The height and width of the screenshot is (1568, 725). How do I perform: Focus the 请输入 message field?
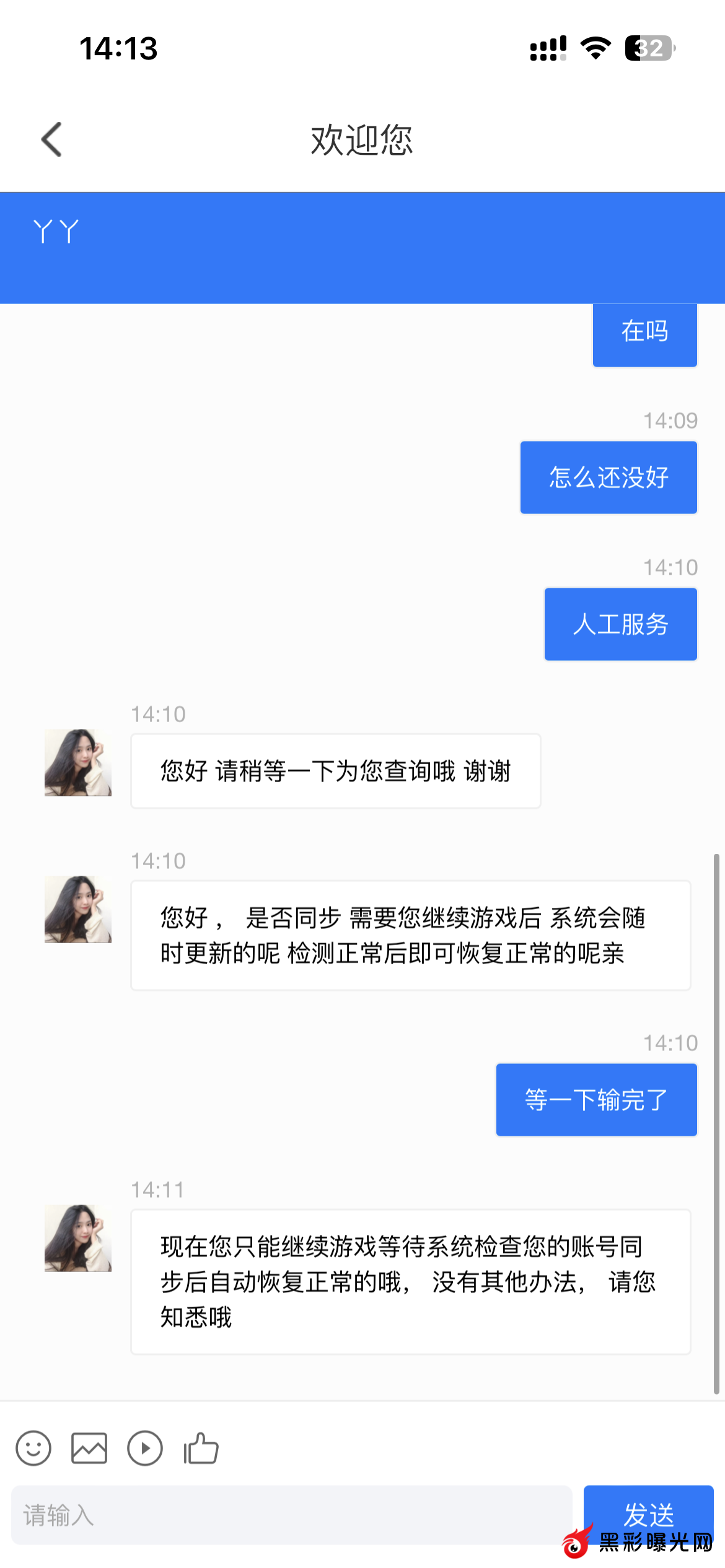(x=291, y=1515)
